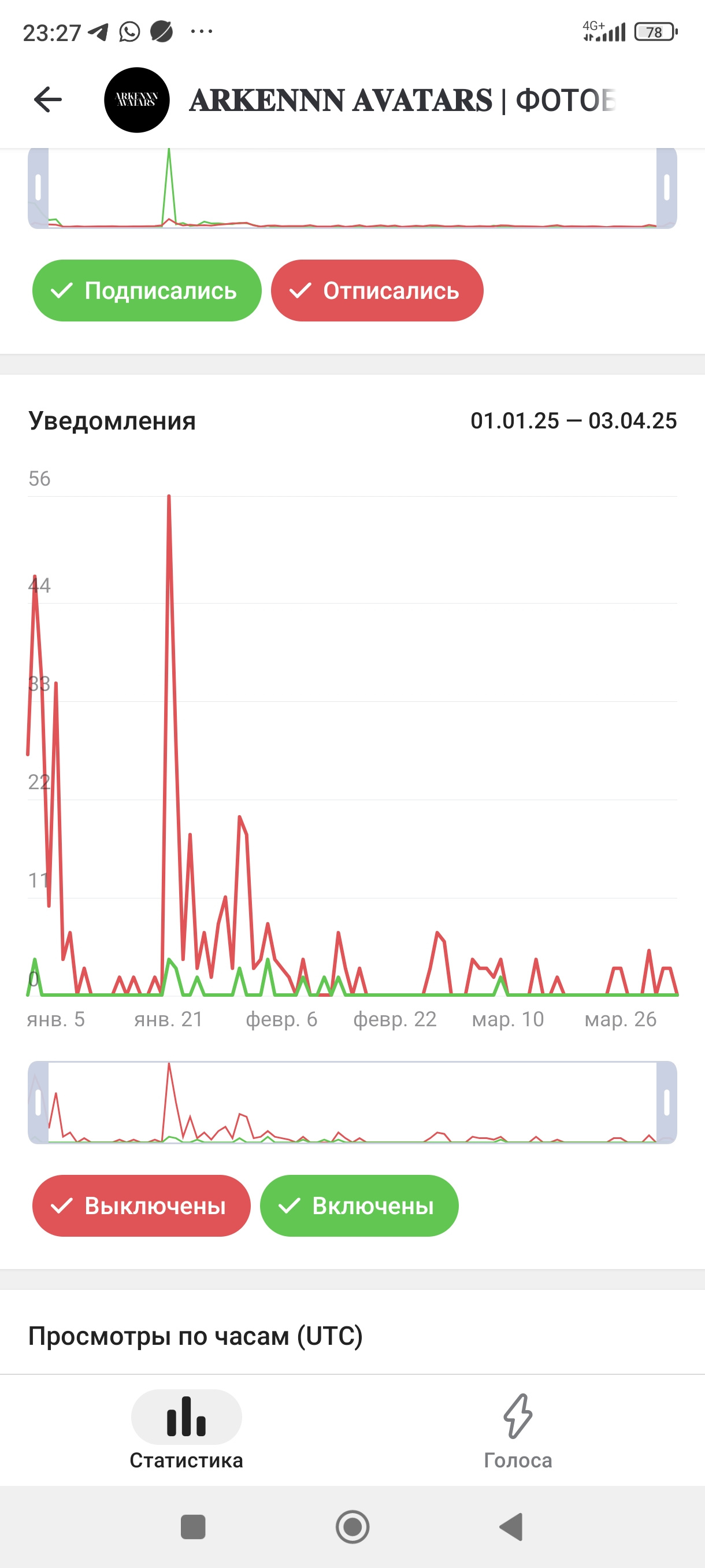705x1568 pixels.
Task: Open recent apps with the square button
Action: tap(194, 1526)
